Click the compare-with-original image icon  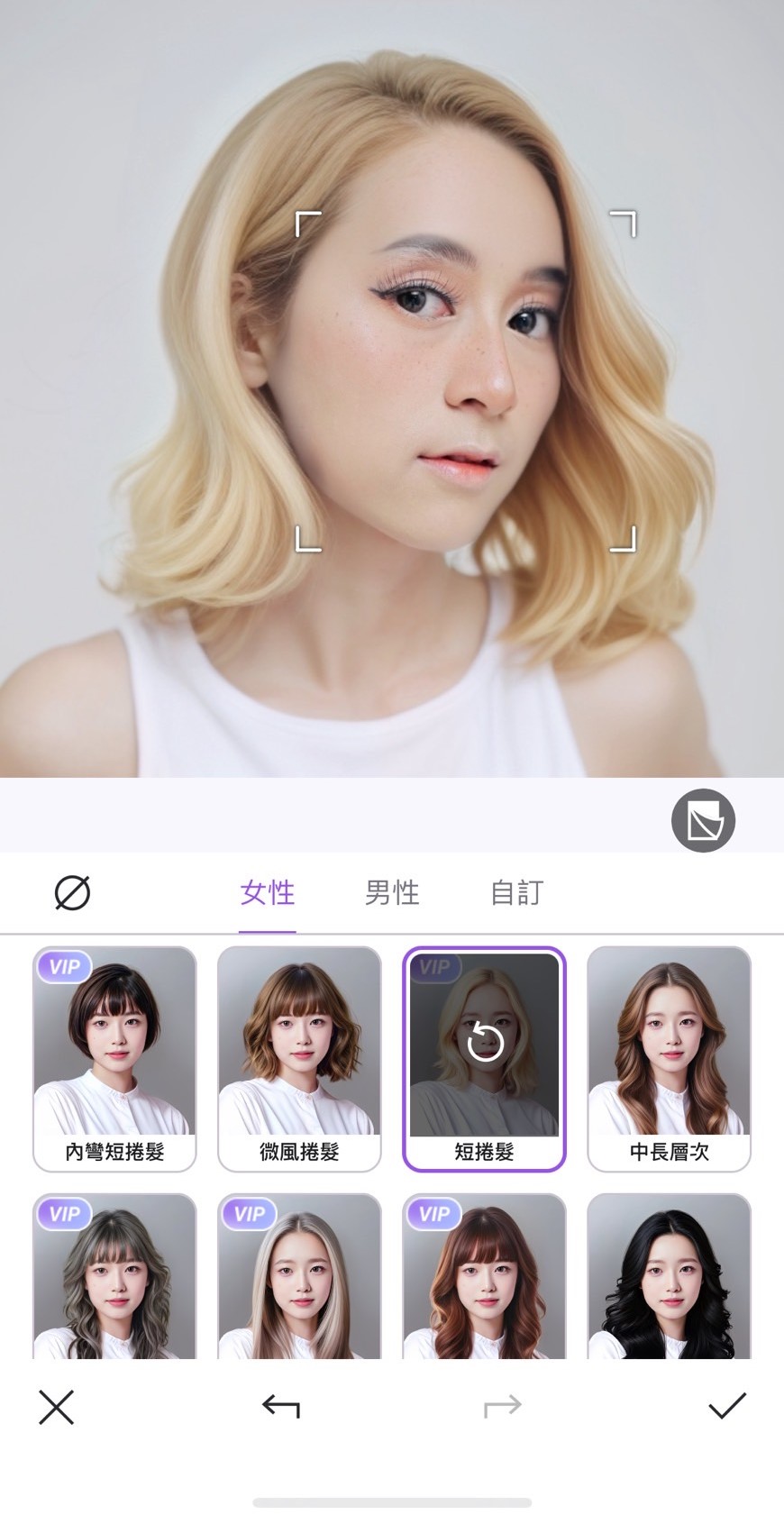(x=704, y=820)
